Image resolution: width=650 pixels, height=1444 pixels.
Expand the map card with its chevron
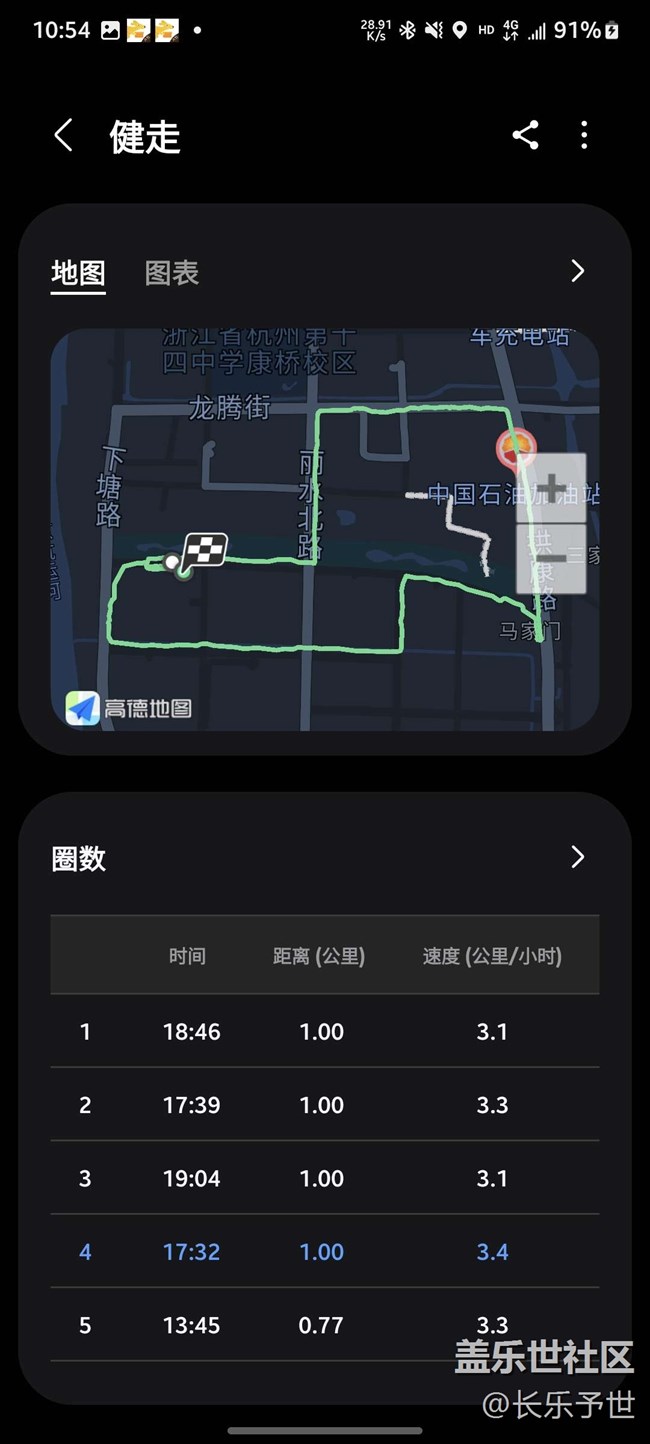[x=577, y=271]
